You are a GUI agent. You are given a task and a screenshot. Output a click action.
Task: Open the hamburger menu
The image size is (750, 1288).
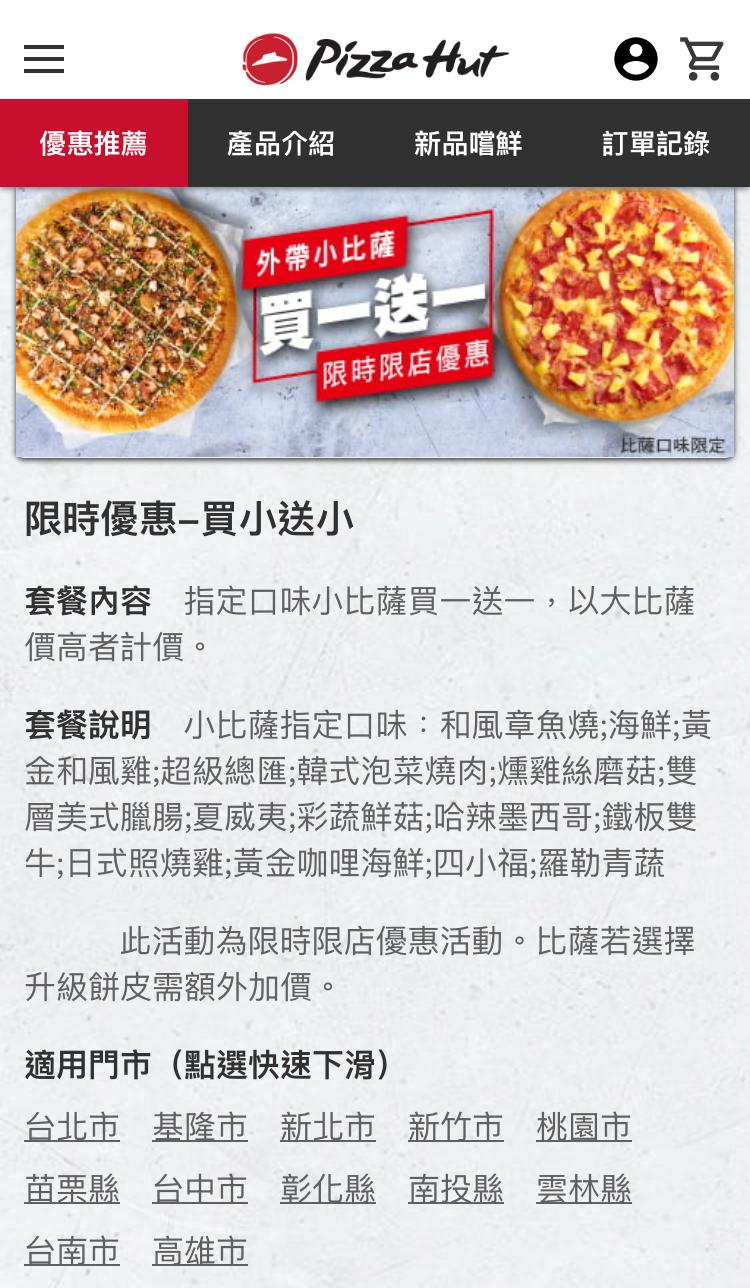(44, 59)
